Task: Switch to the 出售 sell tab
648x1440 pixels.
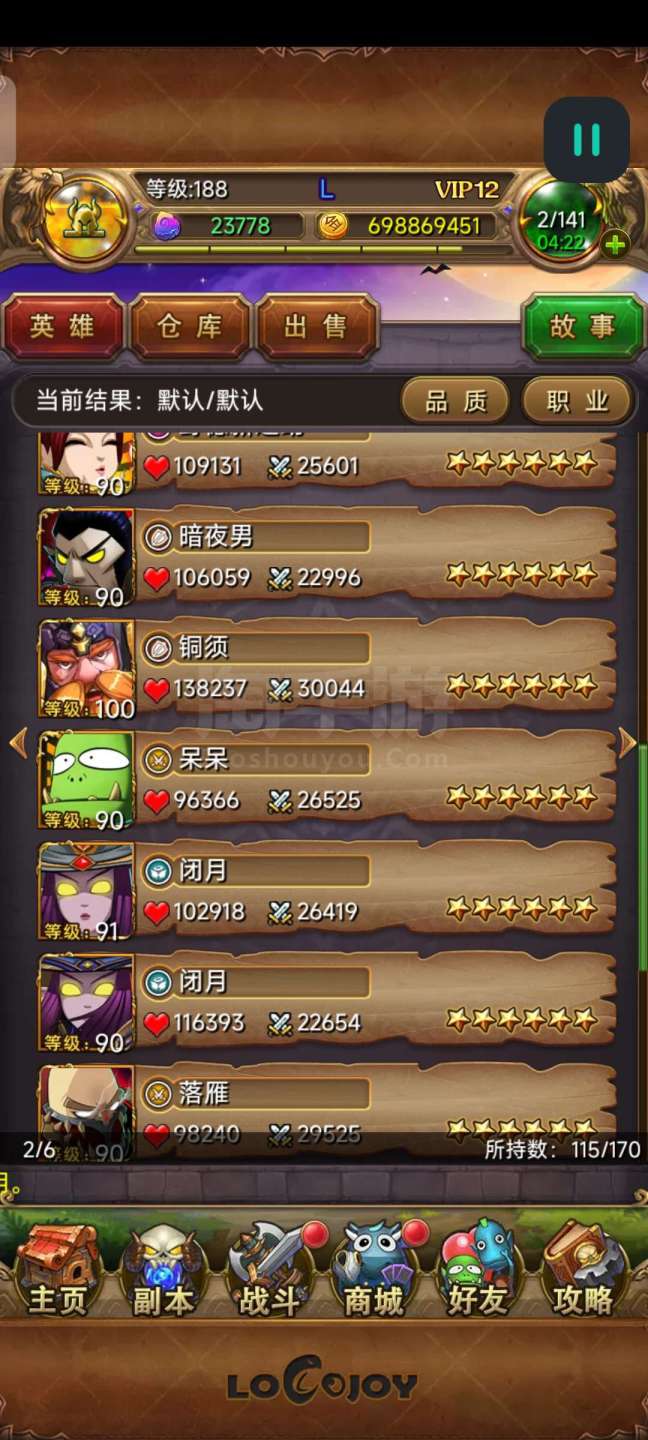Action: (317, 327)
